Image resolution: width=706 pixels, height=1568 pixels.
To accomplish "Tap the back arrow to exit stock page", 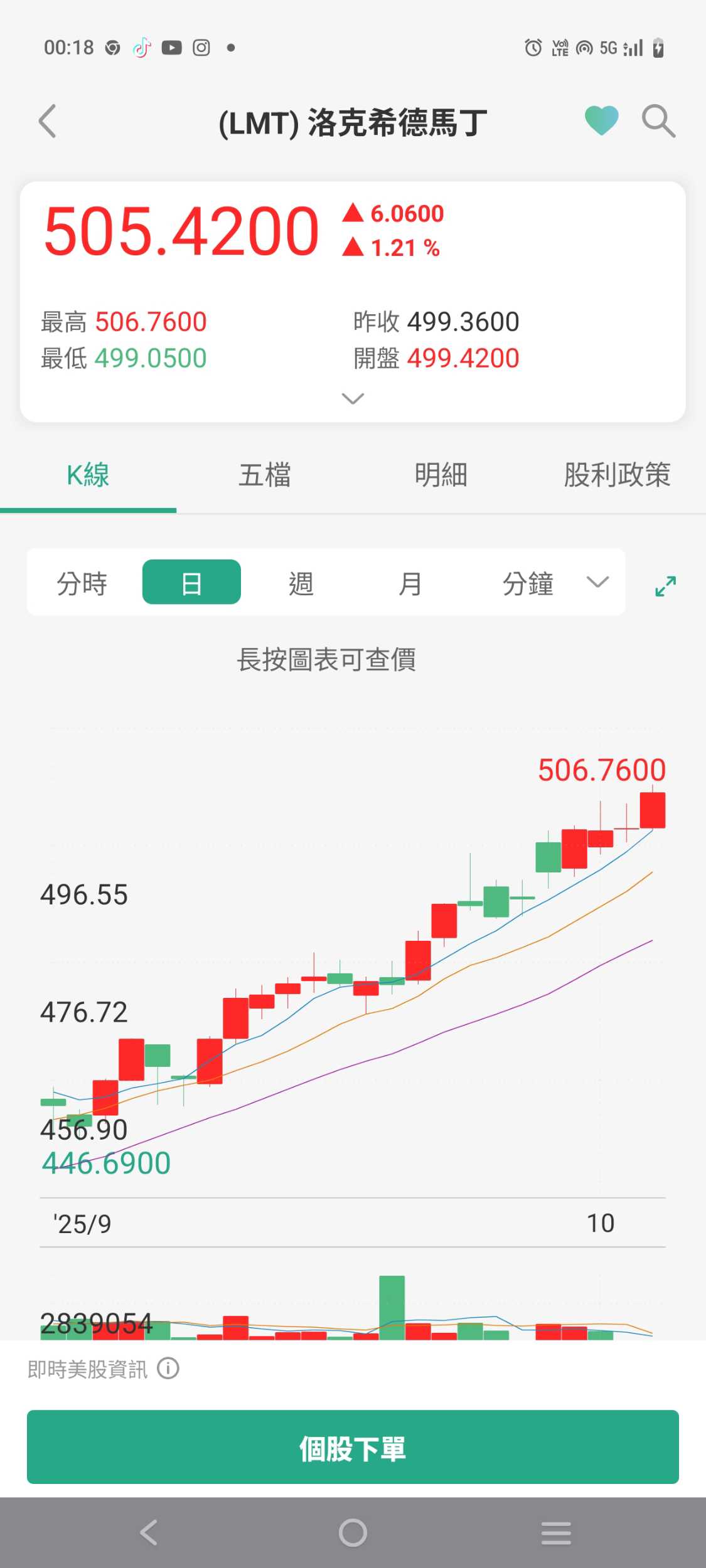I will [x=47, y=121].
